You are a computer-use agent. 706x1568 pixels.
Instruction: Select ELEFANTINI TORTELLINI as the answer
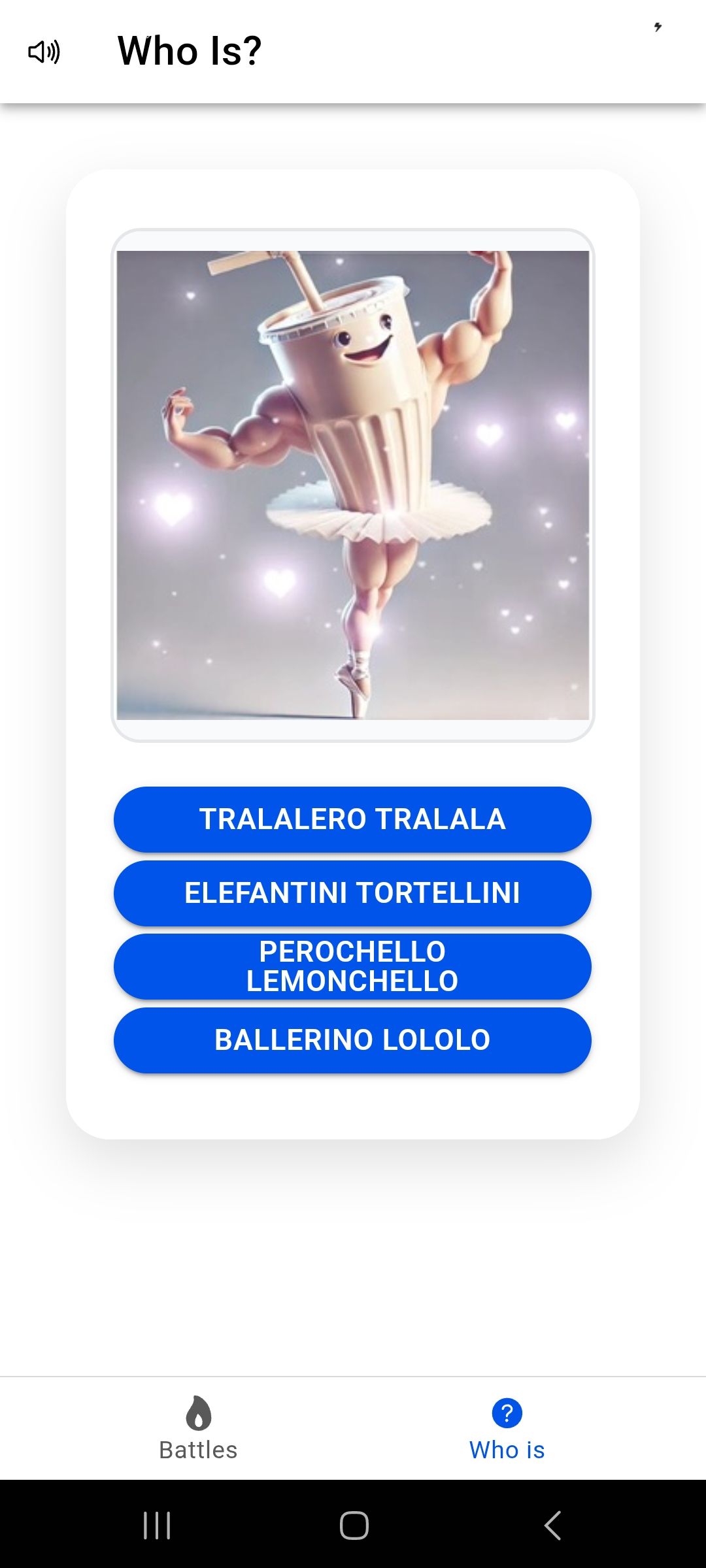(352, 893)
